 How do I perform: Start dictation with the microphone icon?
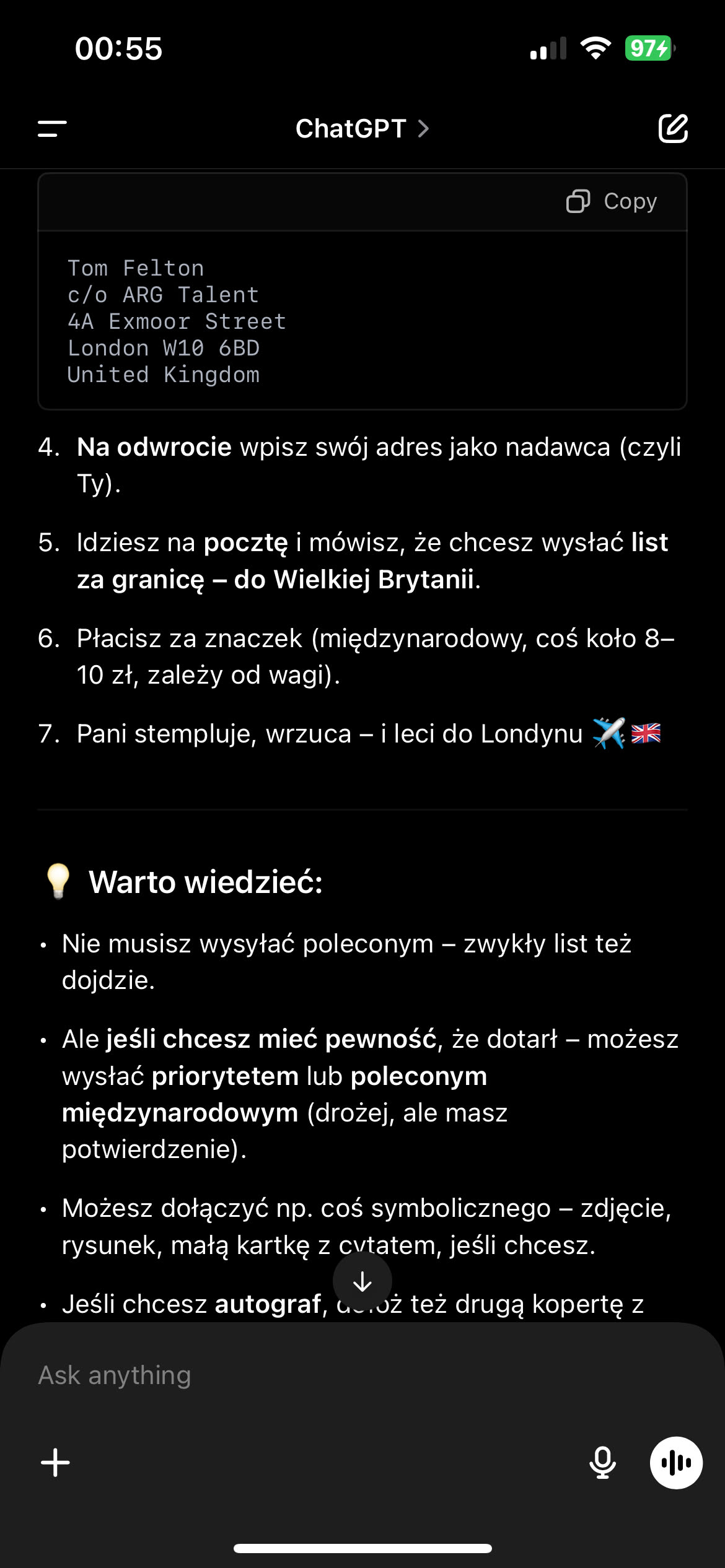coord(602,1463)
